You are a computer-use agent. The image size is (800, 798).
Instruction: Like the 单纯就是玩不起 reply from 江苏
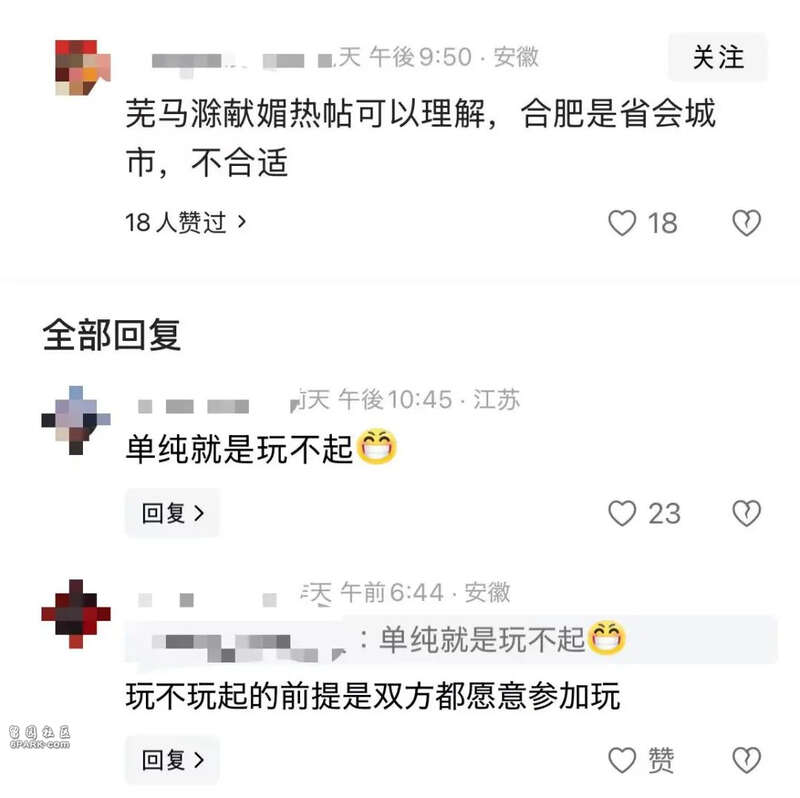pyautogui.click(x=623, y=514)
